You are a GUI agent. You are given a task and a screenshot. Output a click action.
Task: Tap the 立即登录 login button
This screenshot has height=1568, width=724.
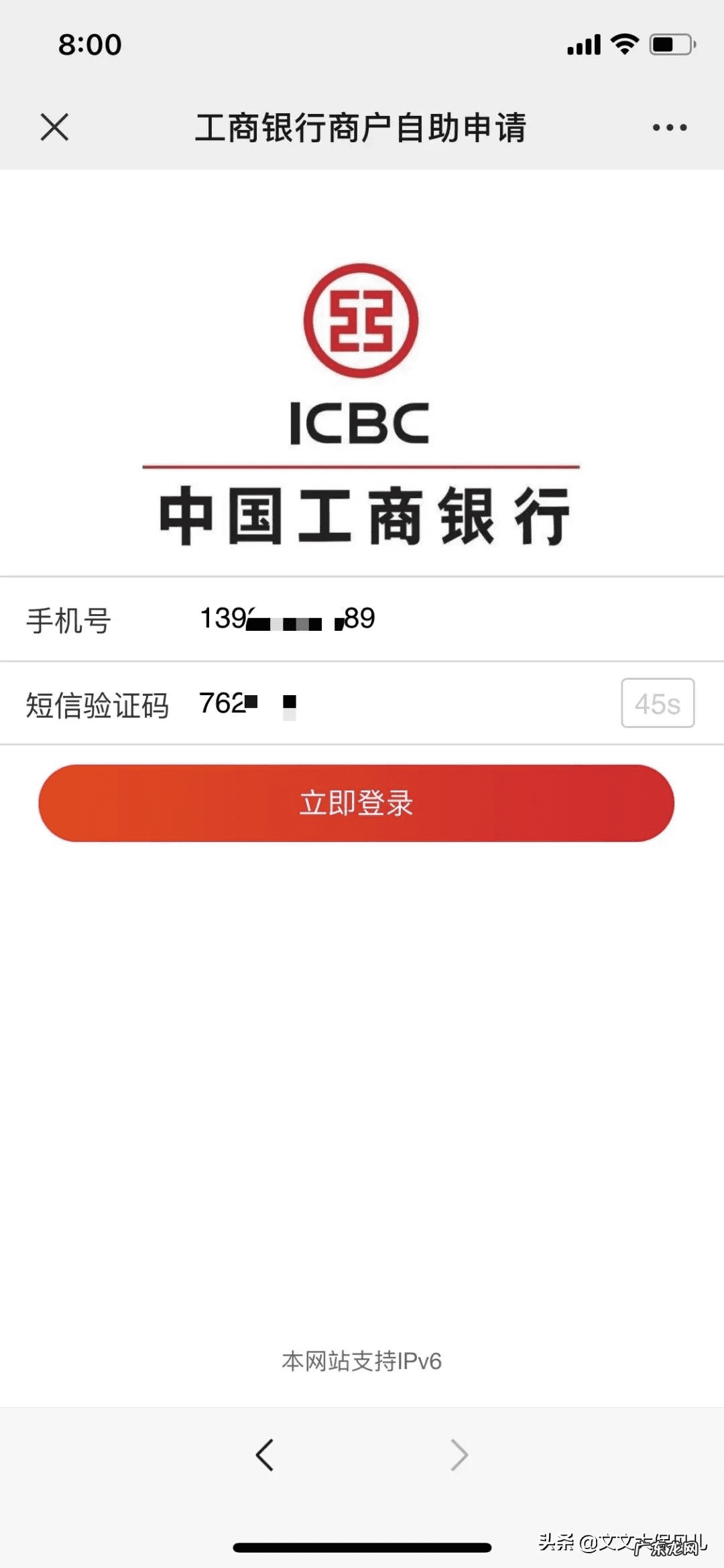(x=356, y=803)
